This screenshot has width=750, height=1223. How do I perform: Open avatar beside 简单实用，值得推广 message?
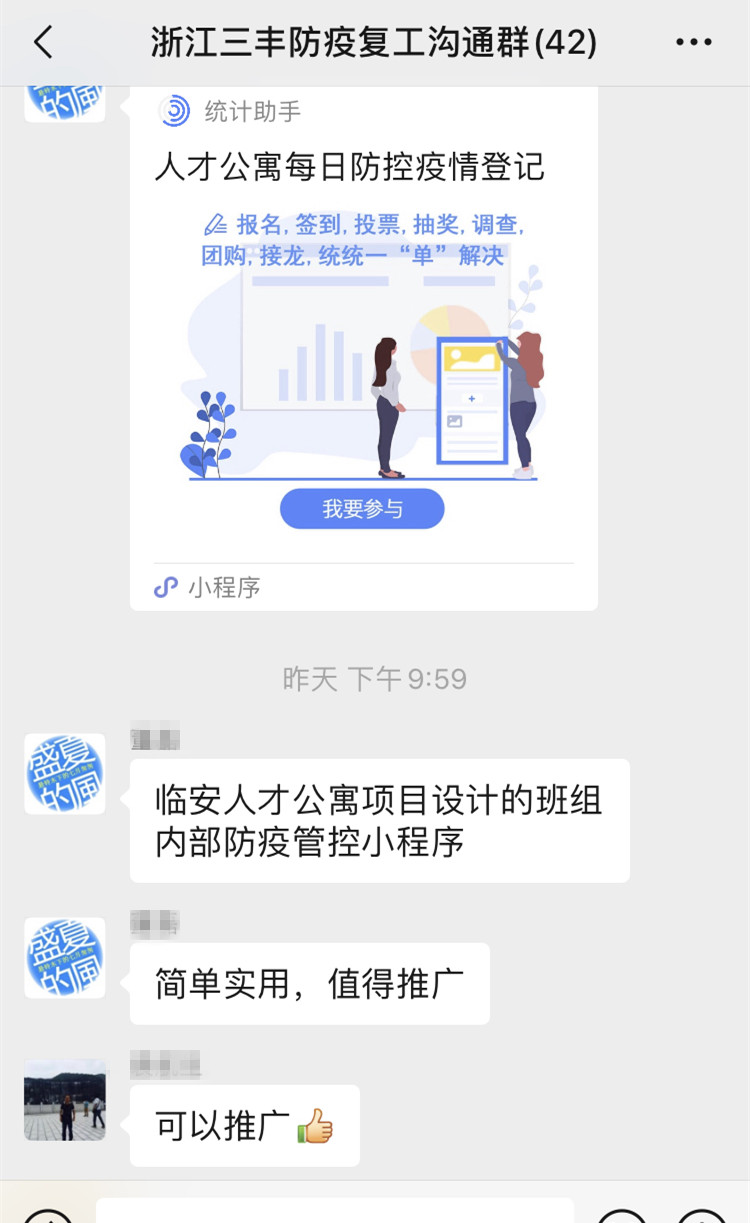65,957
